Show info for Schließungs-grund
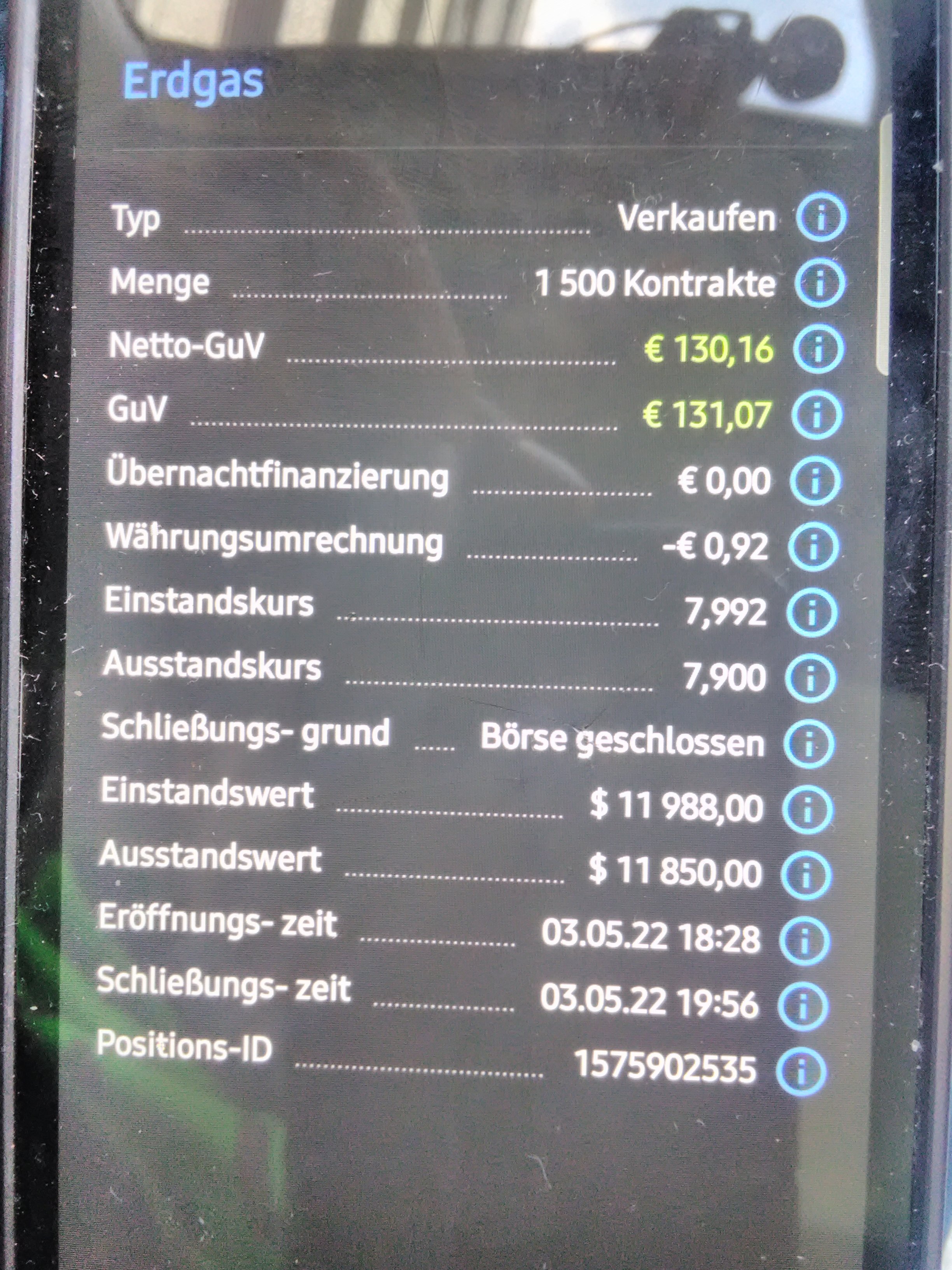Screen dimensions: 952x1270 (x=808, y=744)
